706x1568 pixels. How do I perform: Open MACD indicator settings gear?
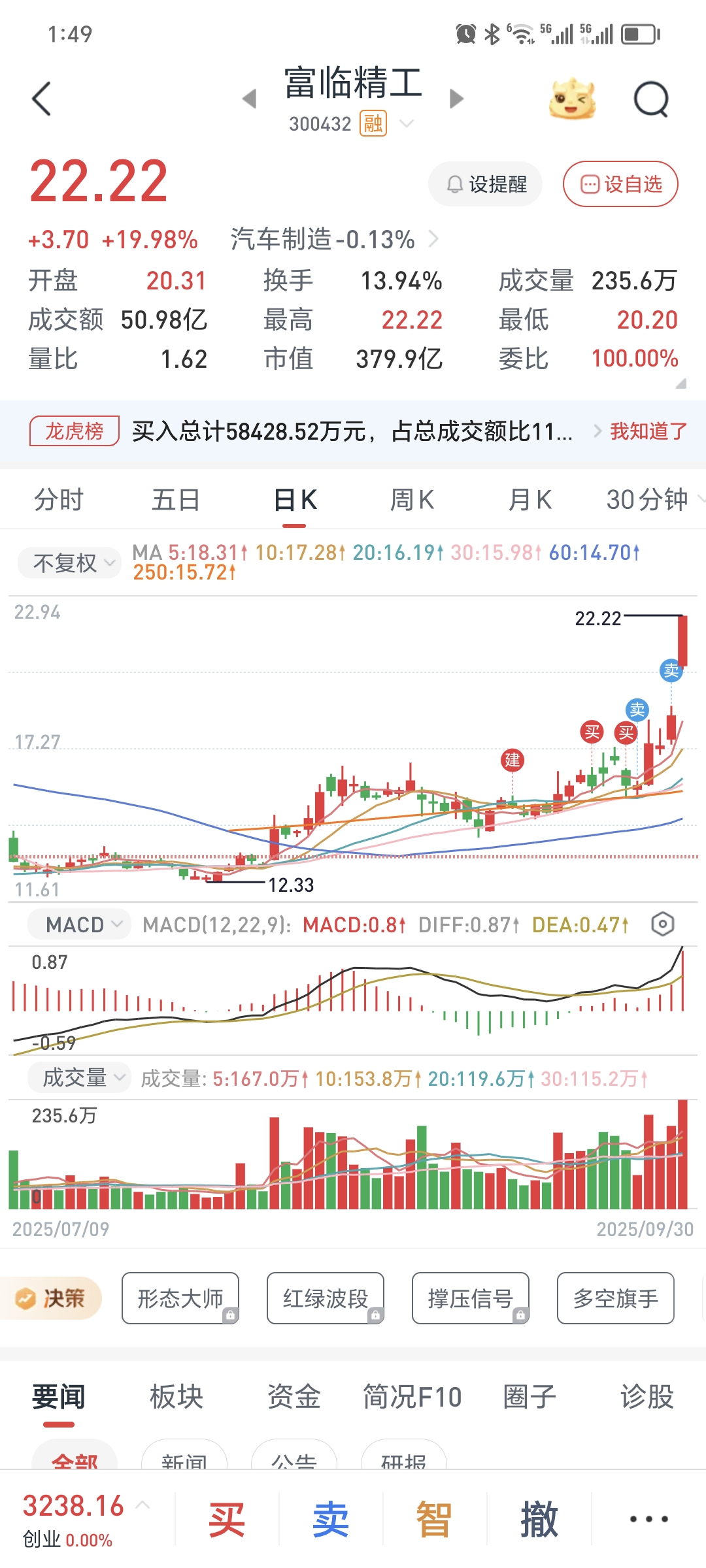click(663, 924)
